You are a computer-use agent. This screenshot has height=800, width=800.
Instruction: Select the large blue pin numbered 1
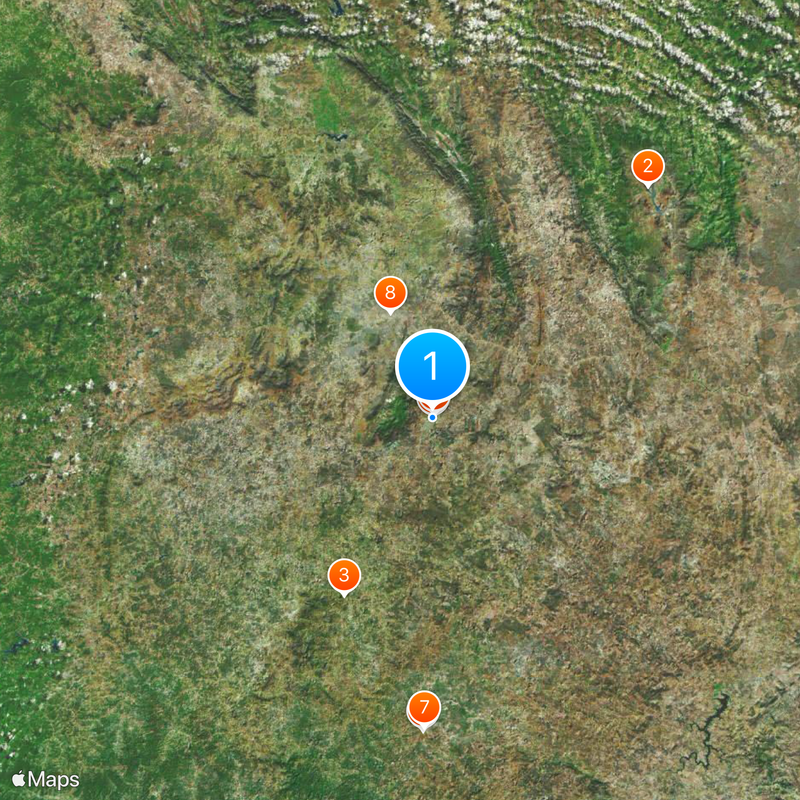(x=432, y=366)
